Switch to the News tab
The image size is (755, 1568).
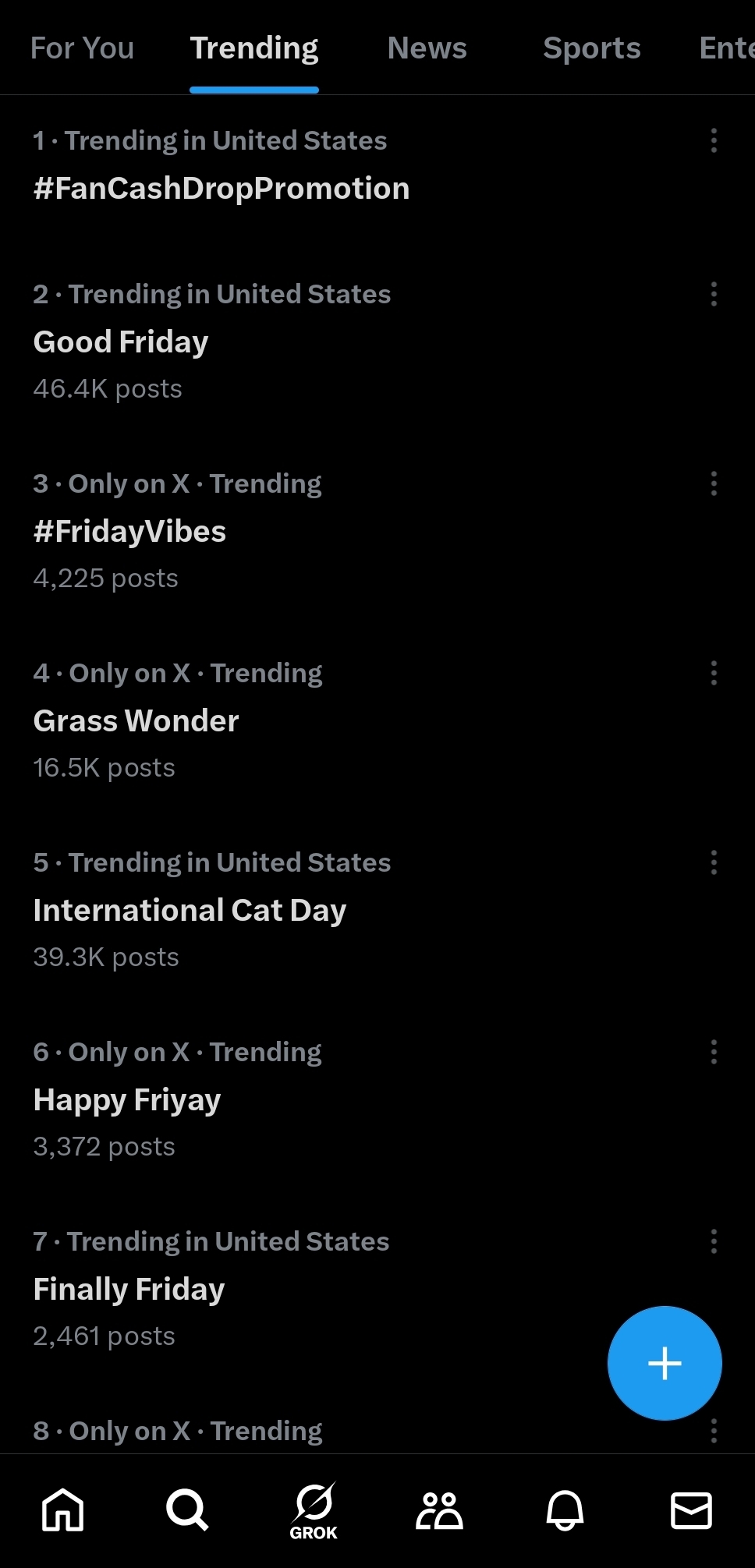point(427,48)
